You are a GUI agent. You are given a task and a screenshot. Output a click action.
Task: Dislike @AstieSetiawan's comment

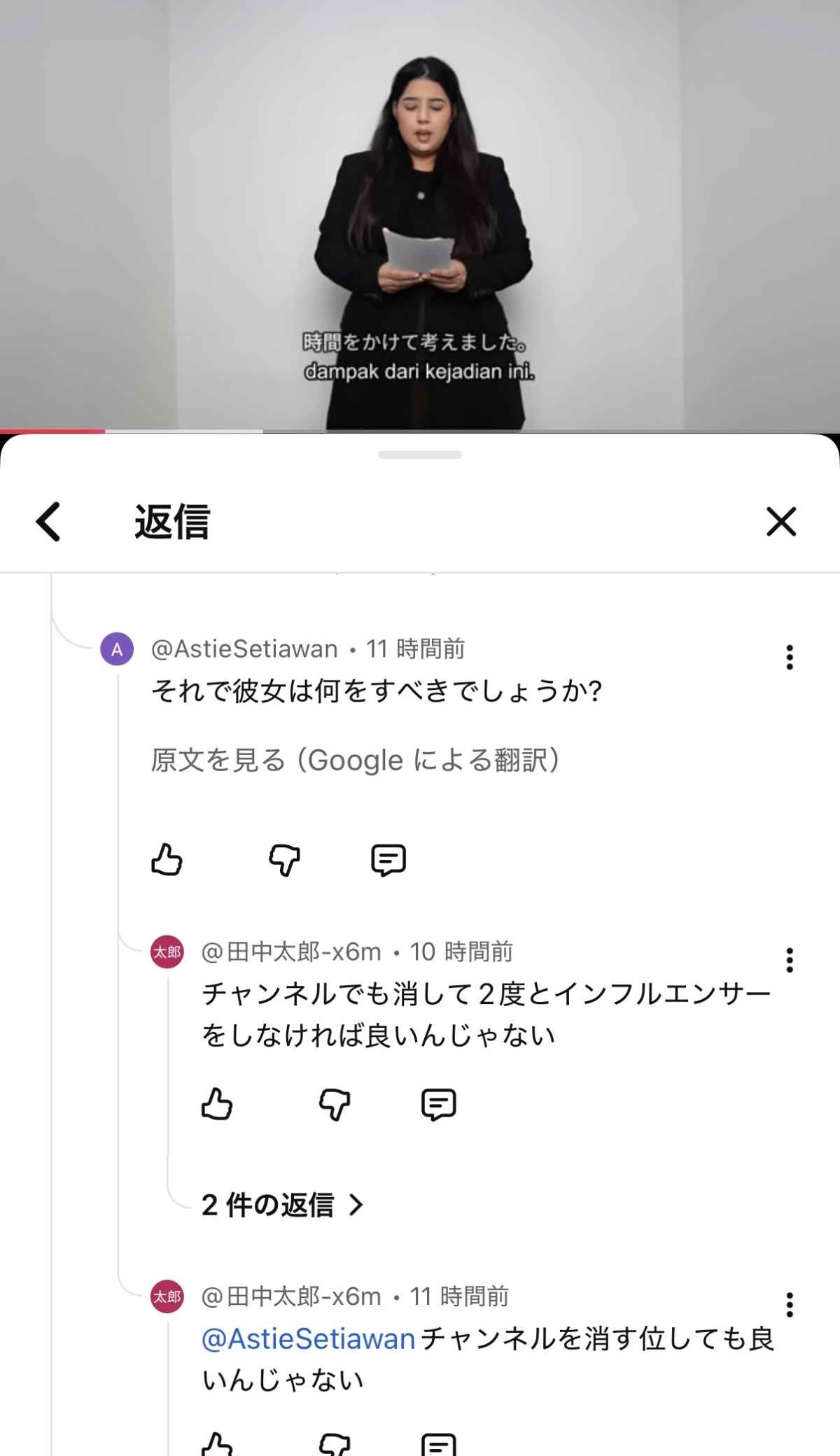[283, 860]
